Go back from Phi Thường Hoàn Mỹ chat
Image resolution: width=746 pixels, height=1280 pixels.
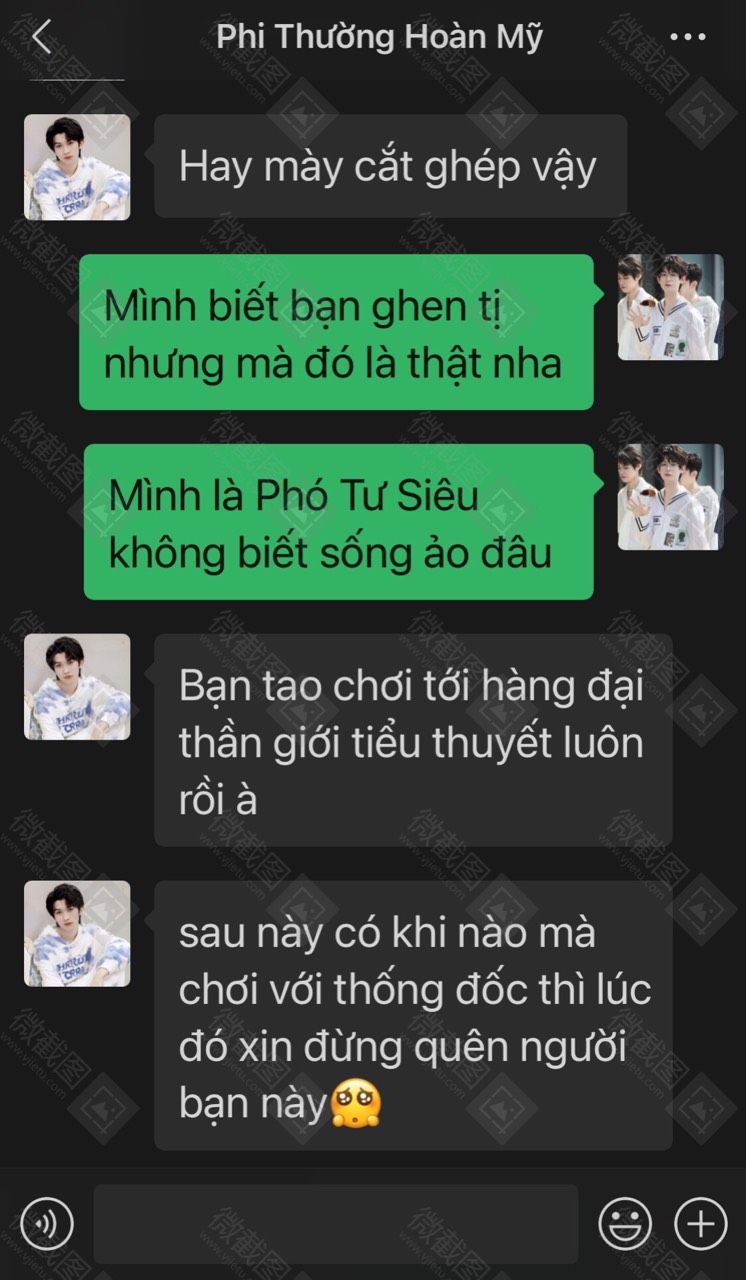(42, 38)
